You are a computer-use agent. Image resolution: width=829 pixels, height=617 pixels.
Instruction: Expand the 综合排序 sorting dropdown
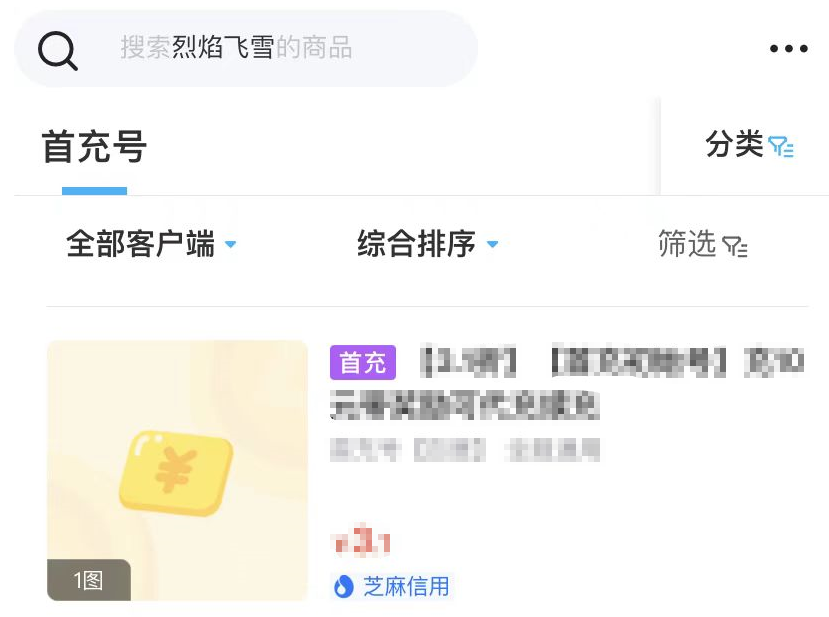[x=427, y=244]
